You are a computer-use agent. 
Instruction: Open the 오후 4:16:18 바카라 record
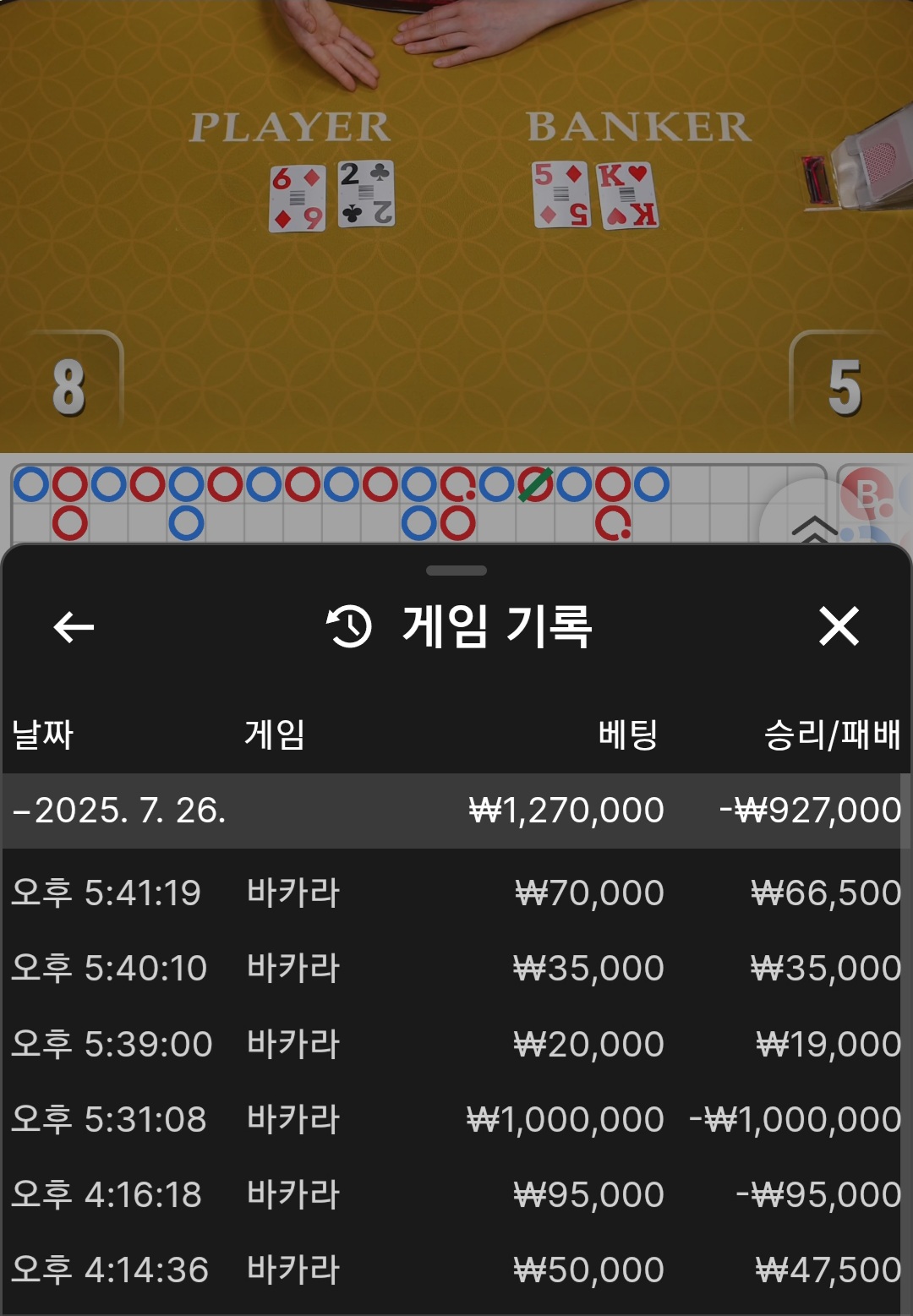pyautogui.click(x=455, y=1194)
